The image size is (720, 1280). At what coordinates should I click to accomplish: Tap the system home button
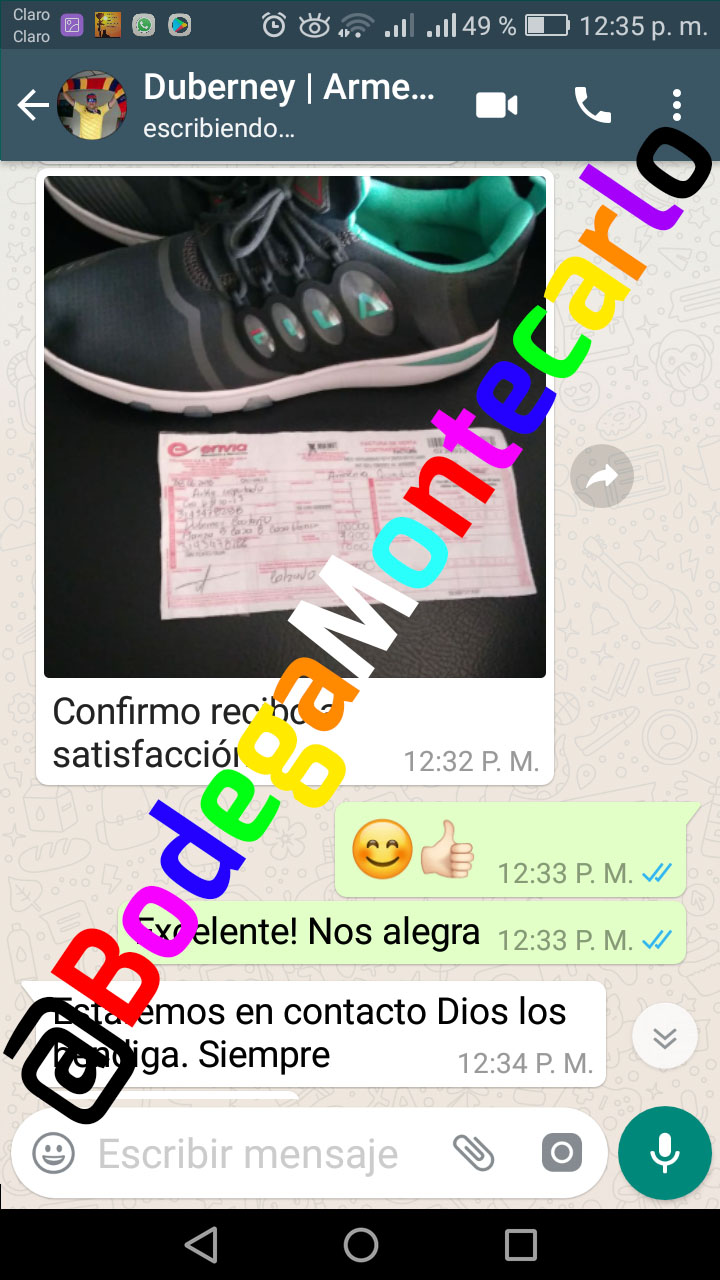(360, 1245)
